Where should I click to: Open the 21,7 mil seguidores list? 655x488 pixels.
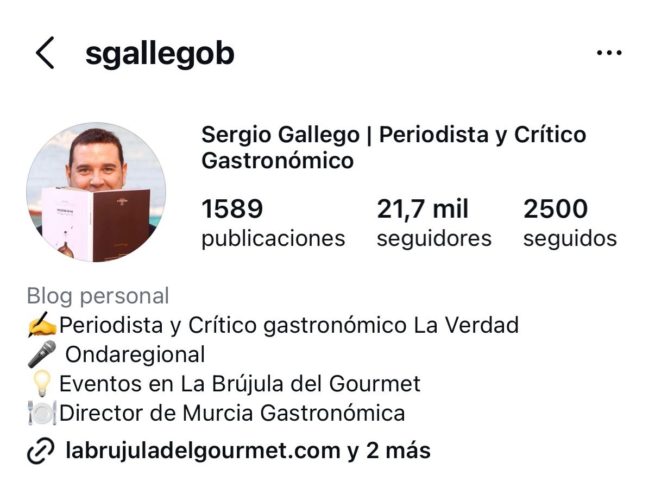tap(434, 223)
